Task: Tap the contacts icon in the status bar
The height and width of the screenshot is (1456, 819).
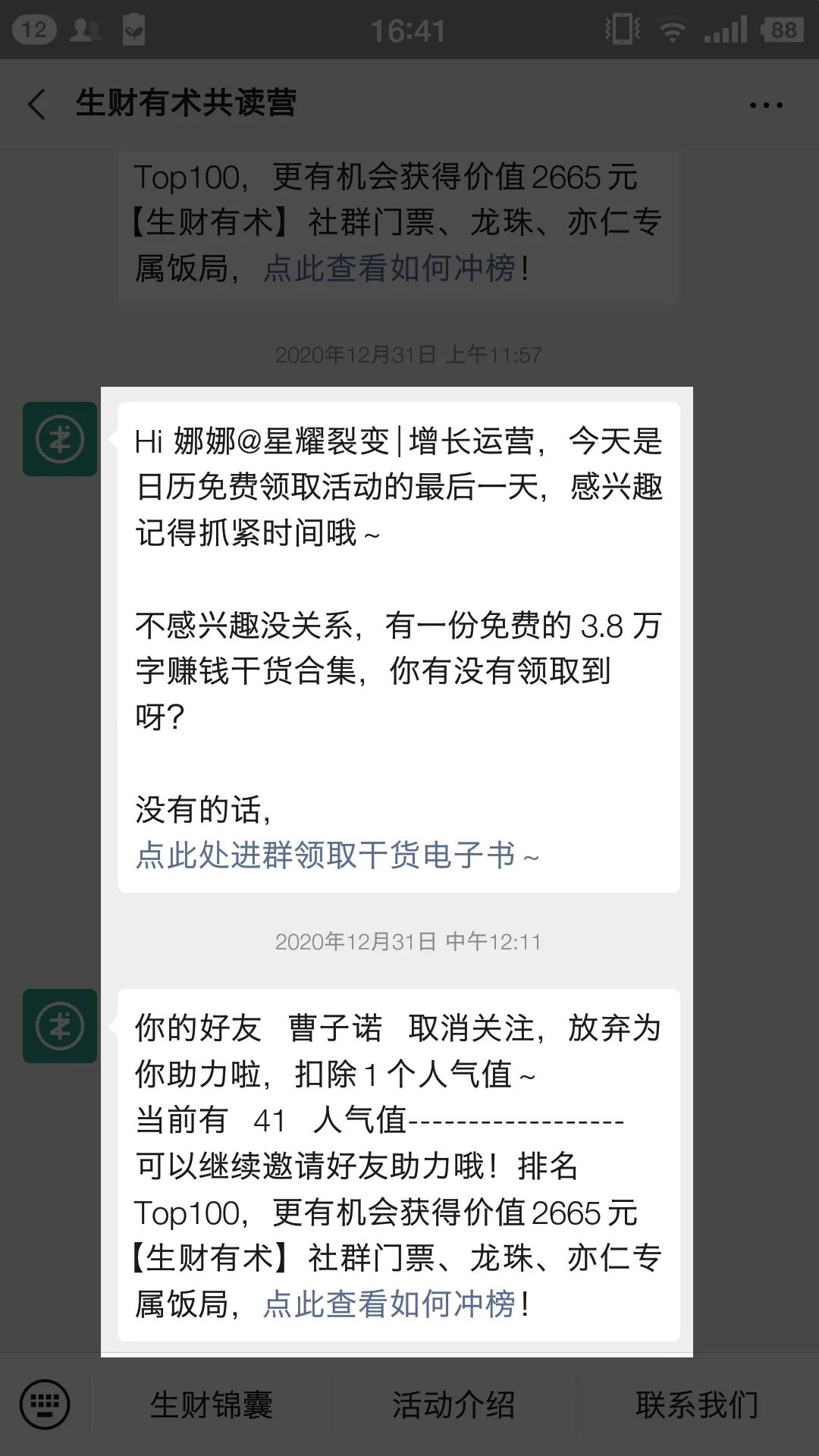Action: 85,28
